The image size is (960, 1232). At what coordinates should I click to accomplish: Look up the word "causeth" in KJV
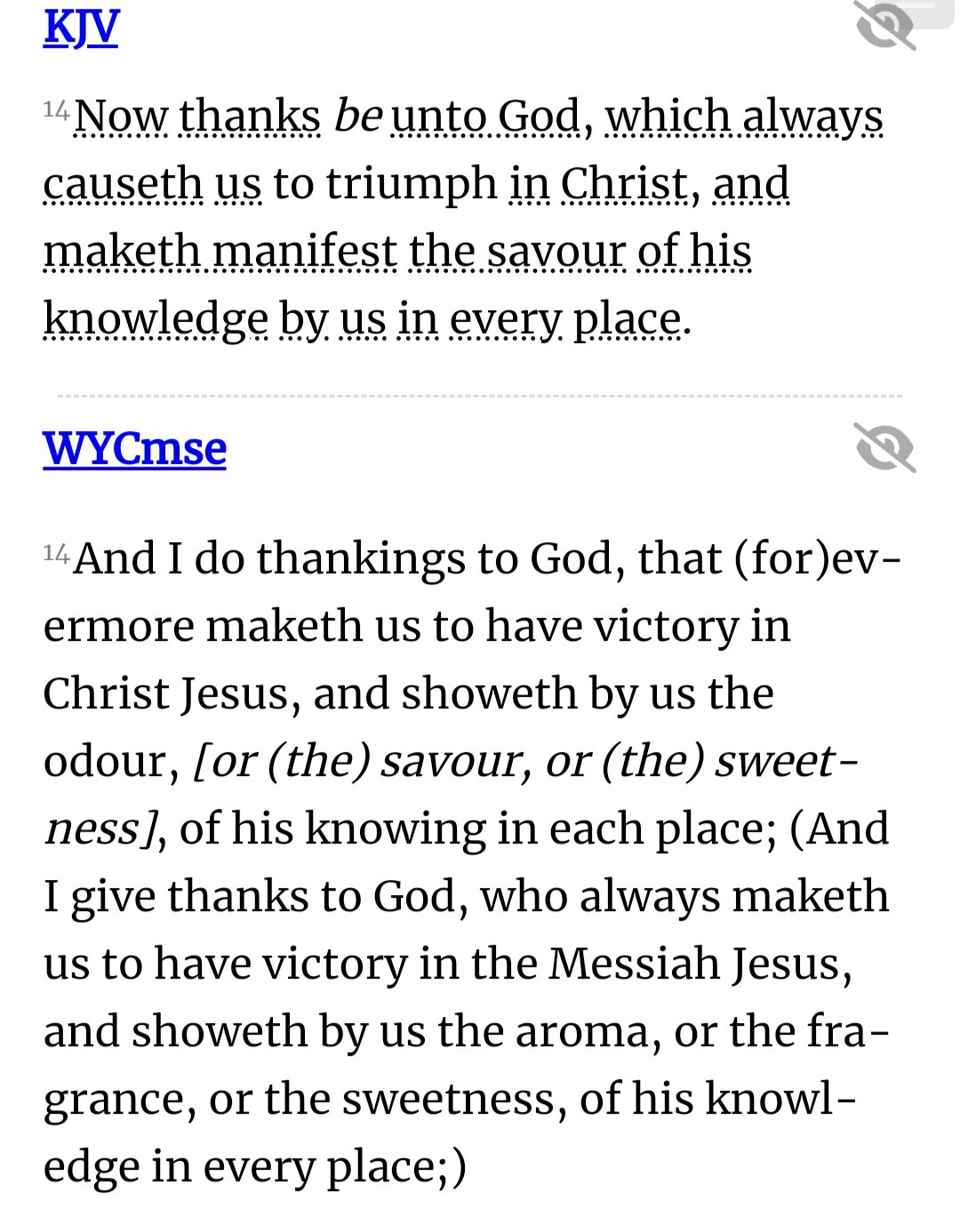tap(123, 184)
